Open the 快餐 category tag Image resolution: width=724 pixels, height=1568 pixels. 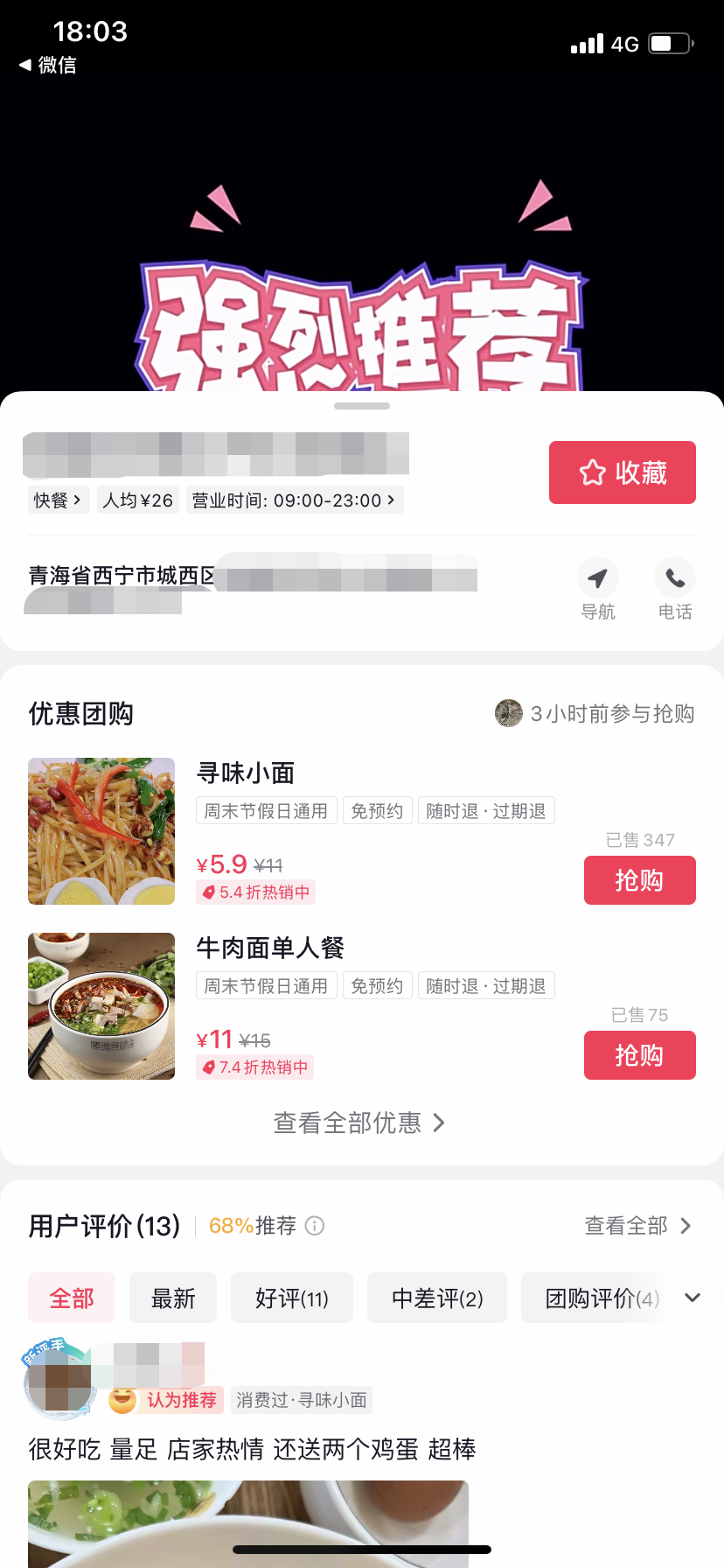tap(58, 500)
